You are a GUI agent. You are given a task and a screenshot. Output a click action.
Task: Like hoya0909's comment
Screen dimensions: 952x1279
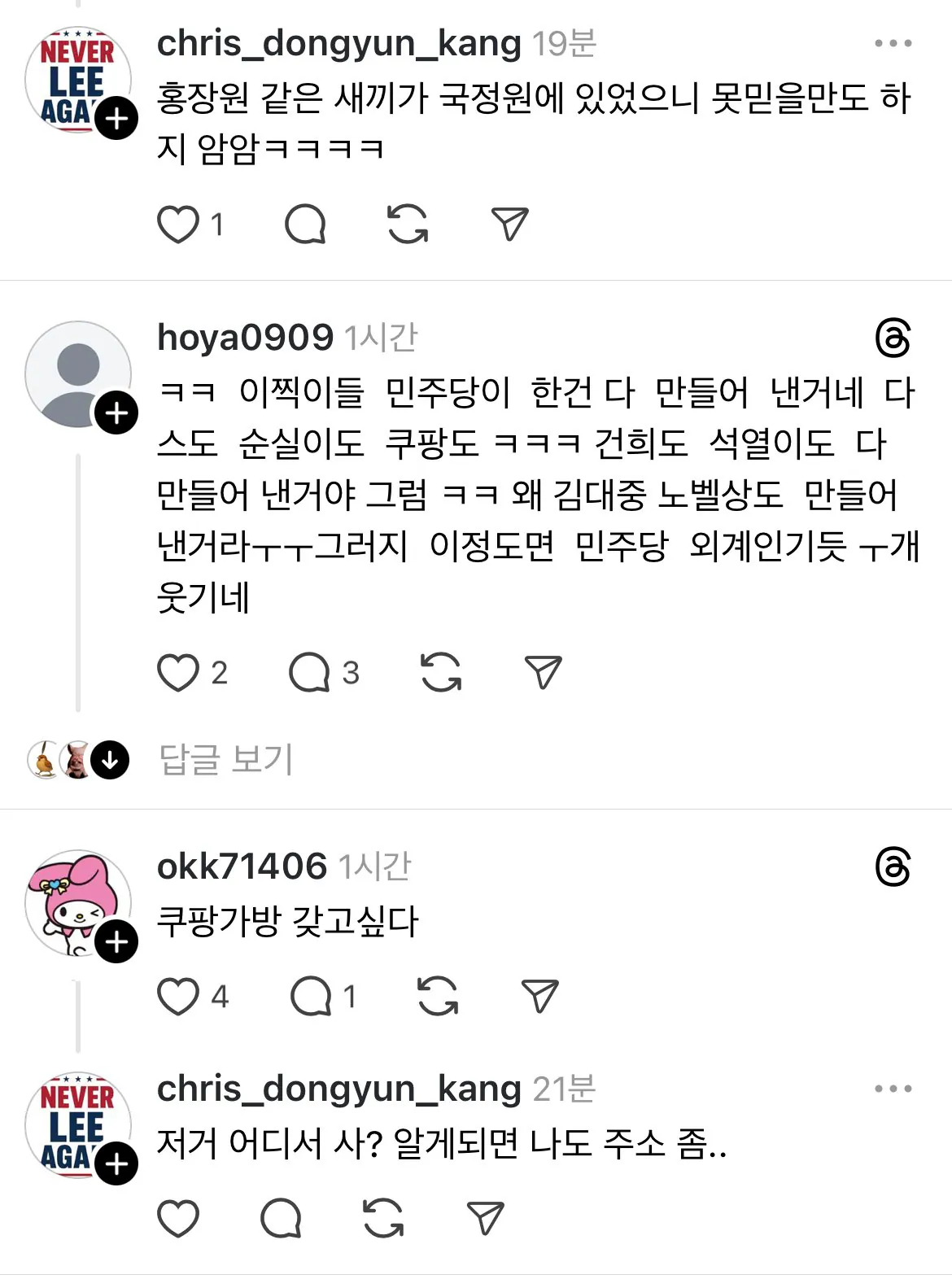(178, 673)
